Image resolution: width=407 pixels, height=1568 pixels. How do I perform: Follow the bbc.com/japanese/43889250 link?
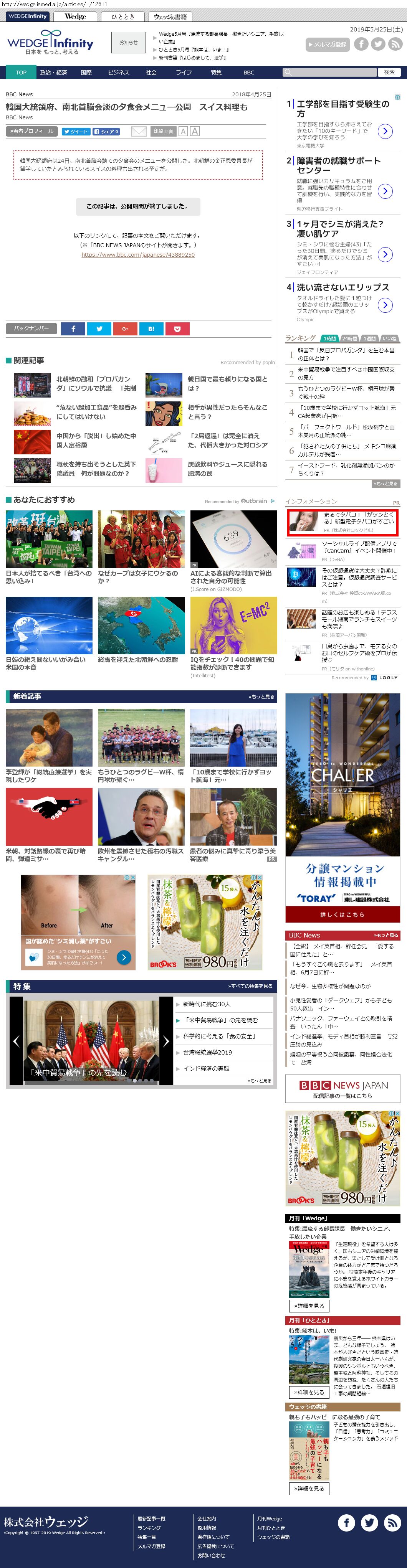pos(138,255)
